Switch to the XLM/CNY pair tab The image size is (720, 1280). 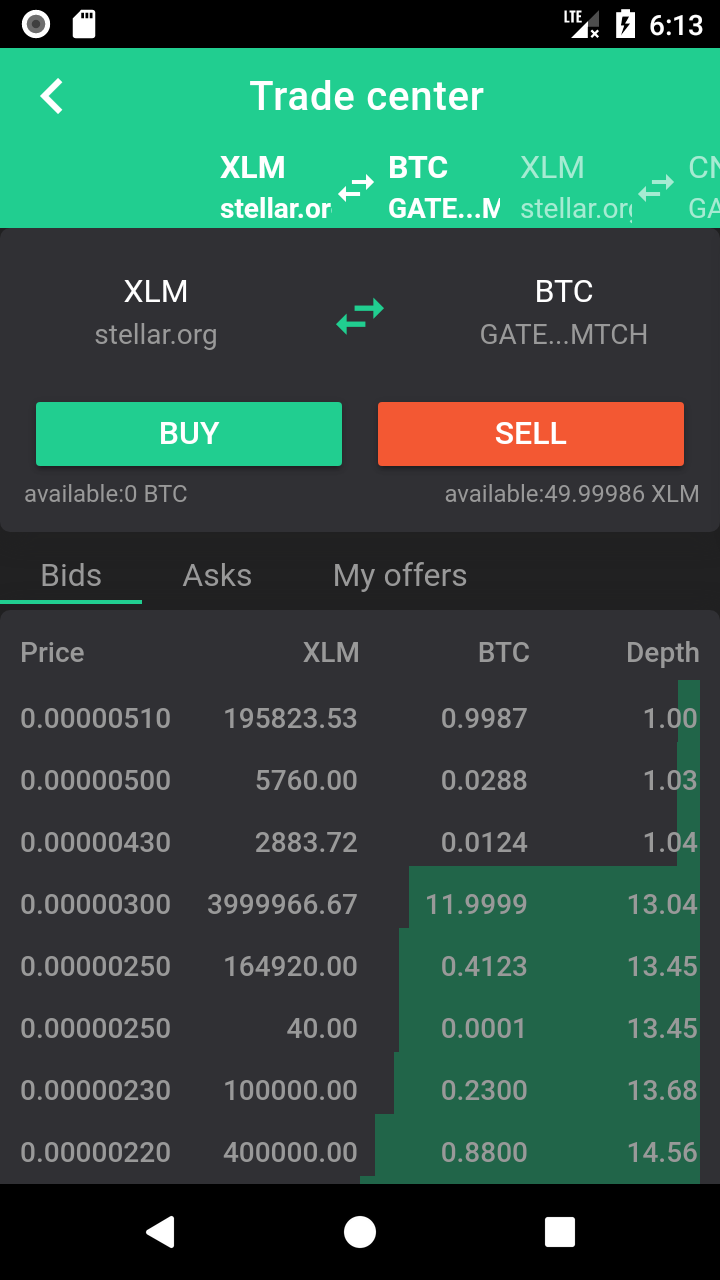620,187
